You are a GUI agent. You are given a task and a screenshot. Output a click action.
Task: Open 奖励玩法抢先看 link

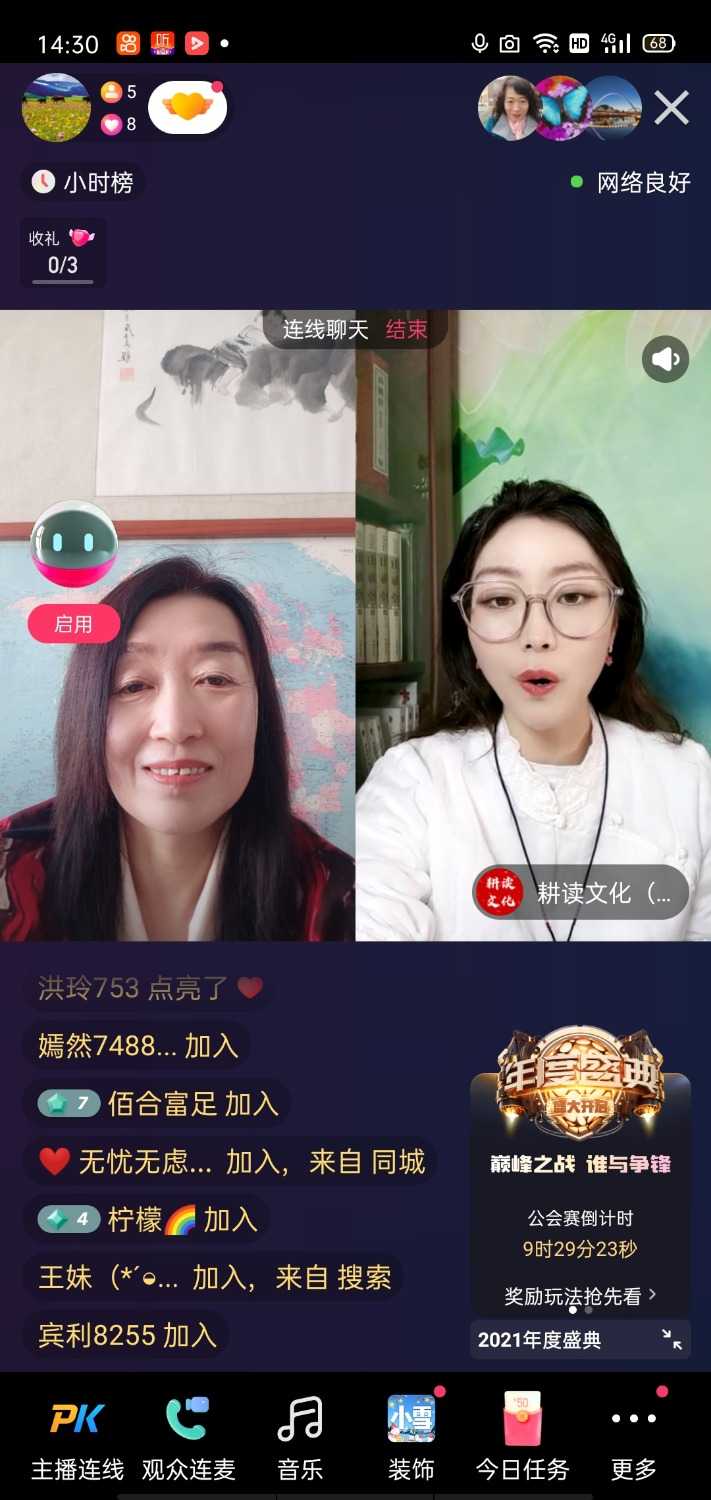click(x=580, y=1296)
